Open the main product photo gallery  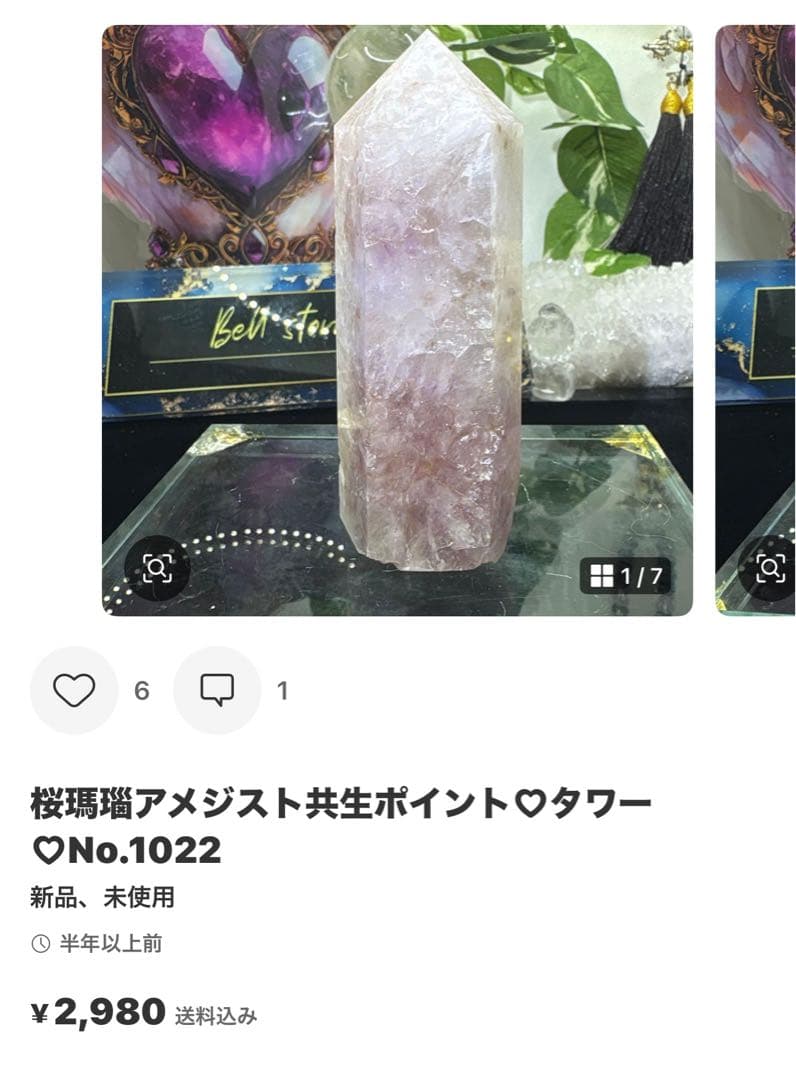coord(400,320)
